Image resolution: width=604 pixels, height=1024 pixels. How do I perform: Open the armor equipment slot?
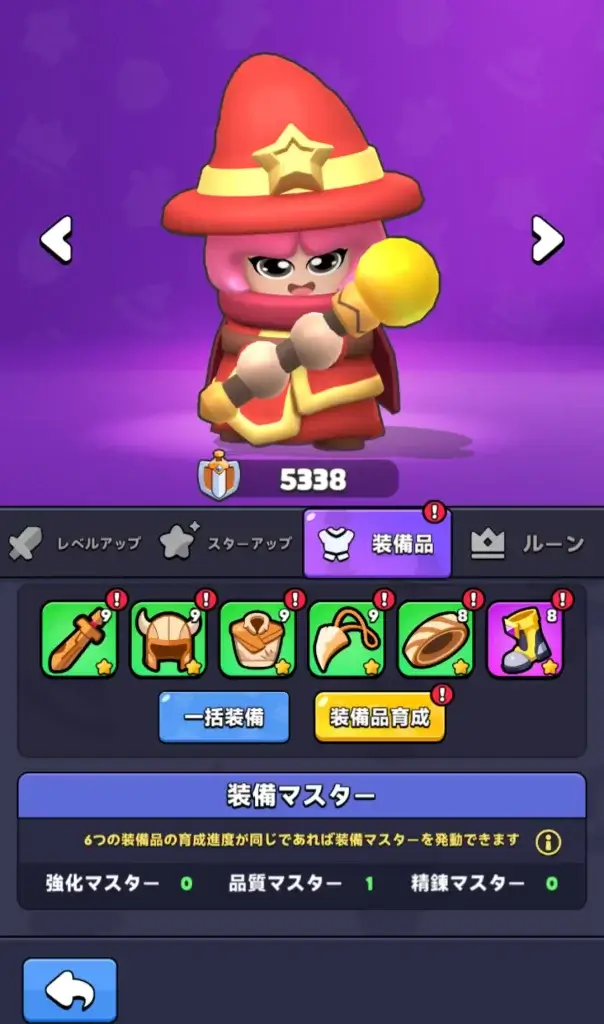[x=257, y=640]
